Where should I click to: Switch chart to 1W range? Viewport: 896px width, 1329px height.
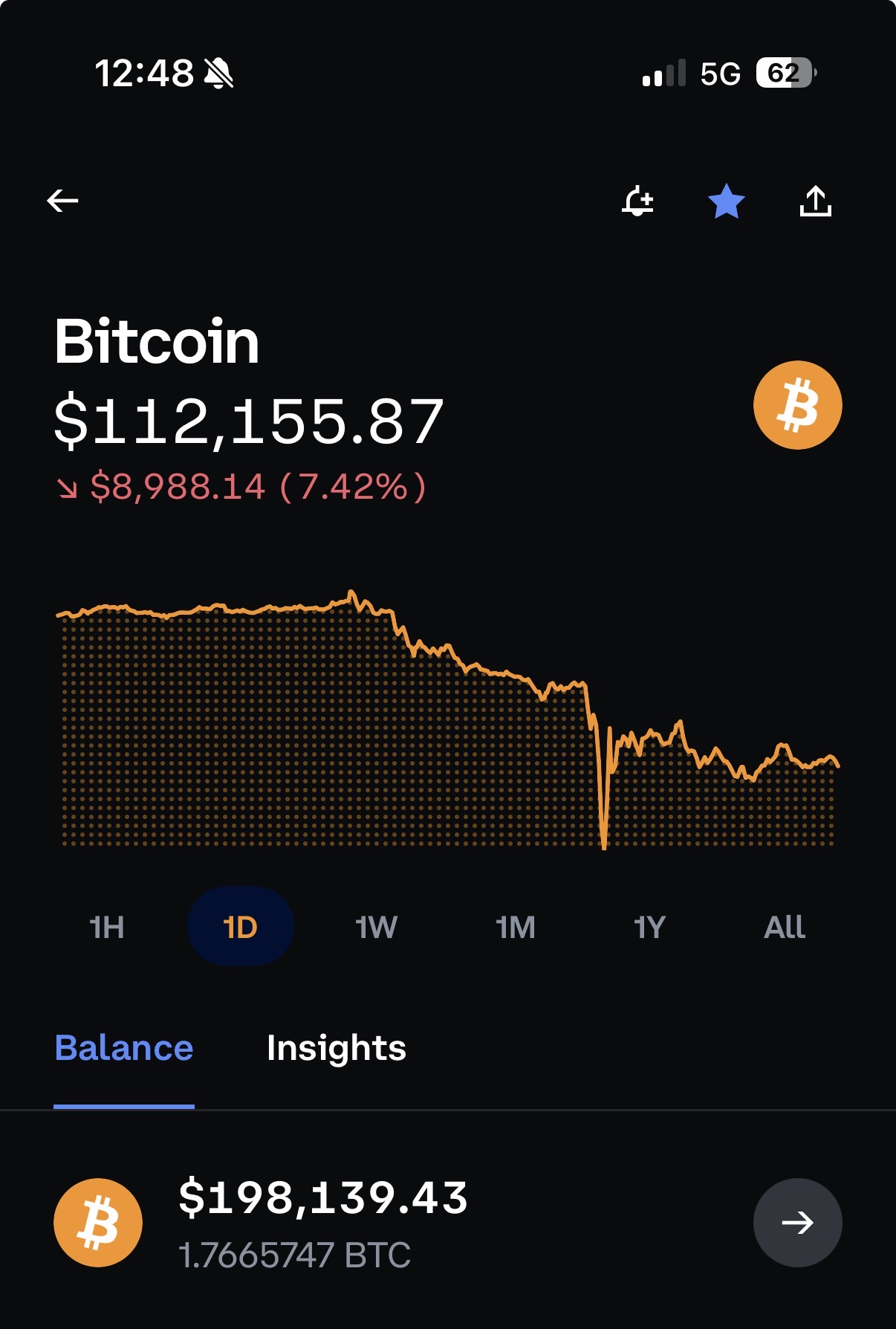click(x=376, y=927)
